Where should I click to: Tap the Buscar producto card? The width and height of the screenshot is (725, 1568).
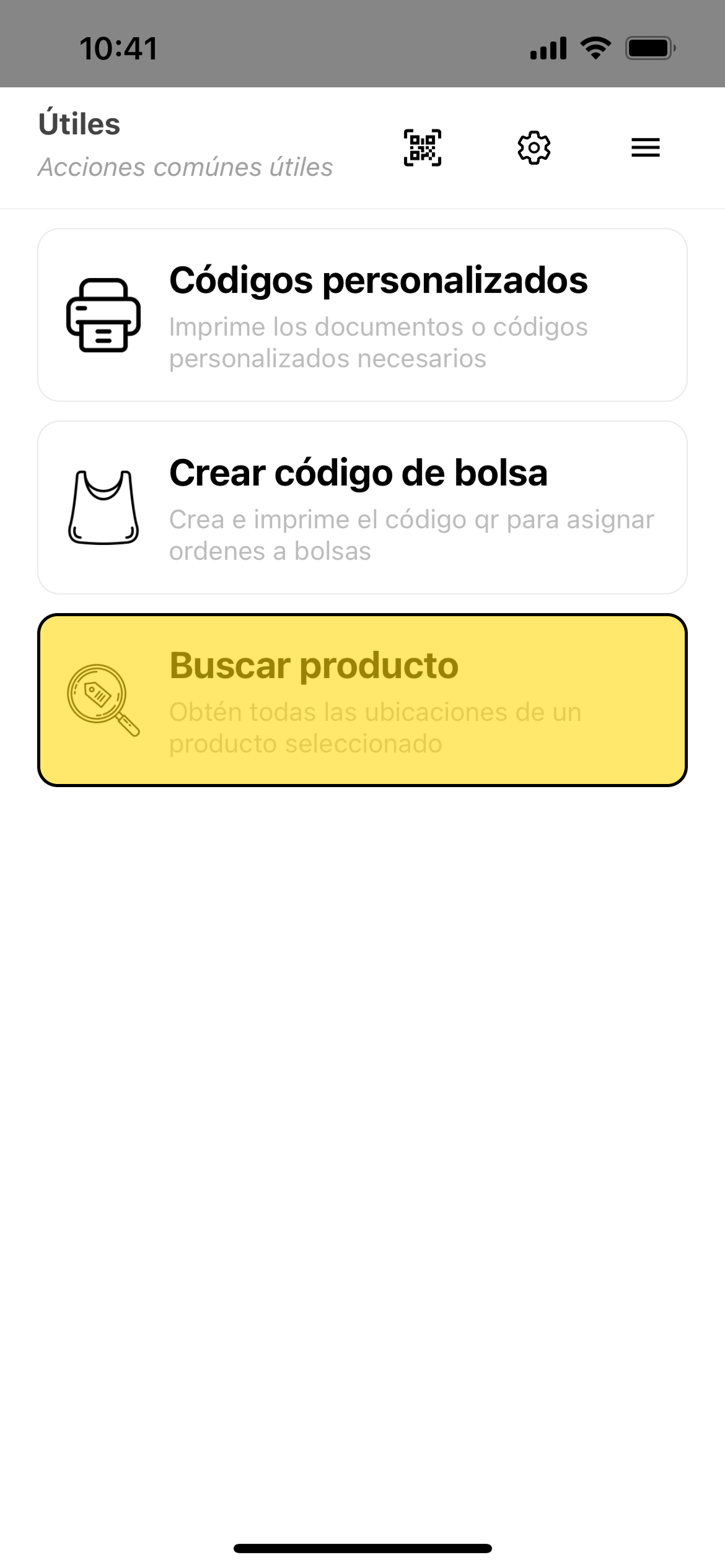point(362,700)
